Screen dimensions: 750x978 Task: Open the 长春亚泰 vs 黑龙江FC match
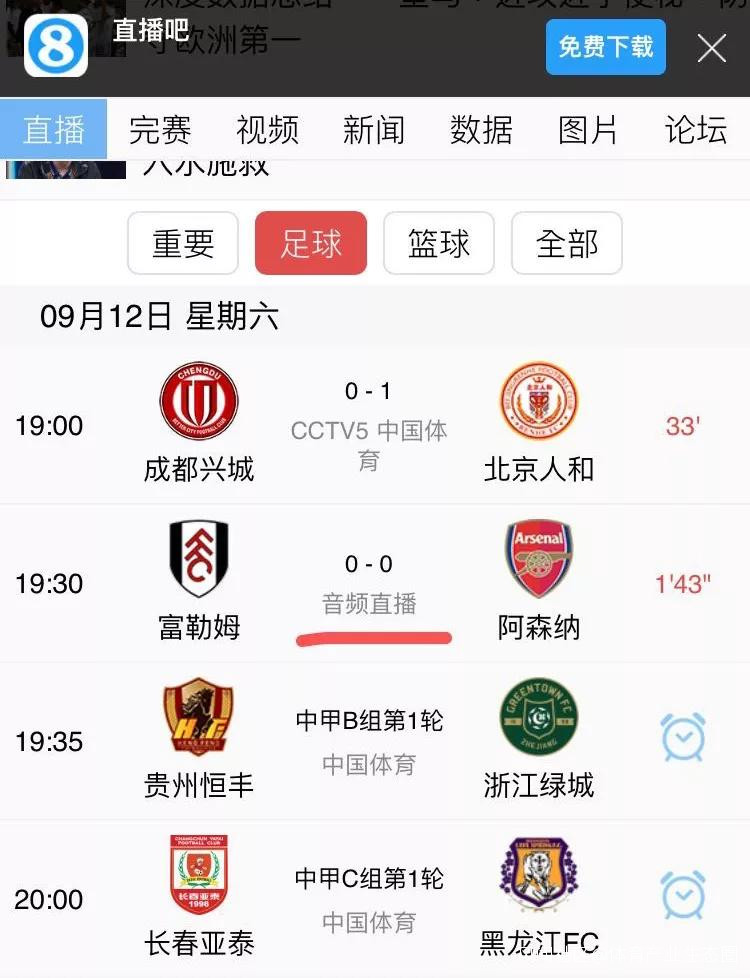pyautogui.click(x=369, y=899)
